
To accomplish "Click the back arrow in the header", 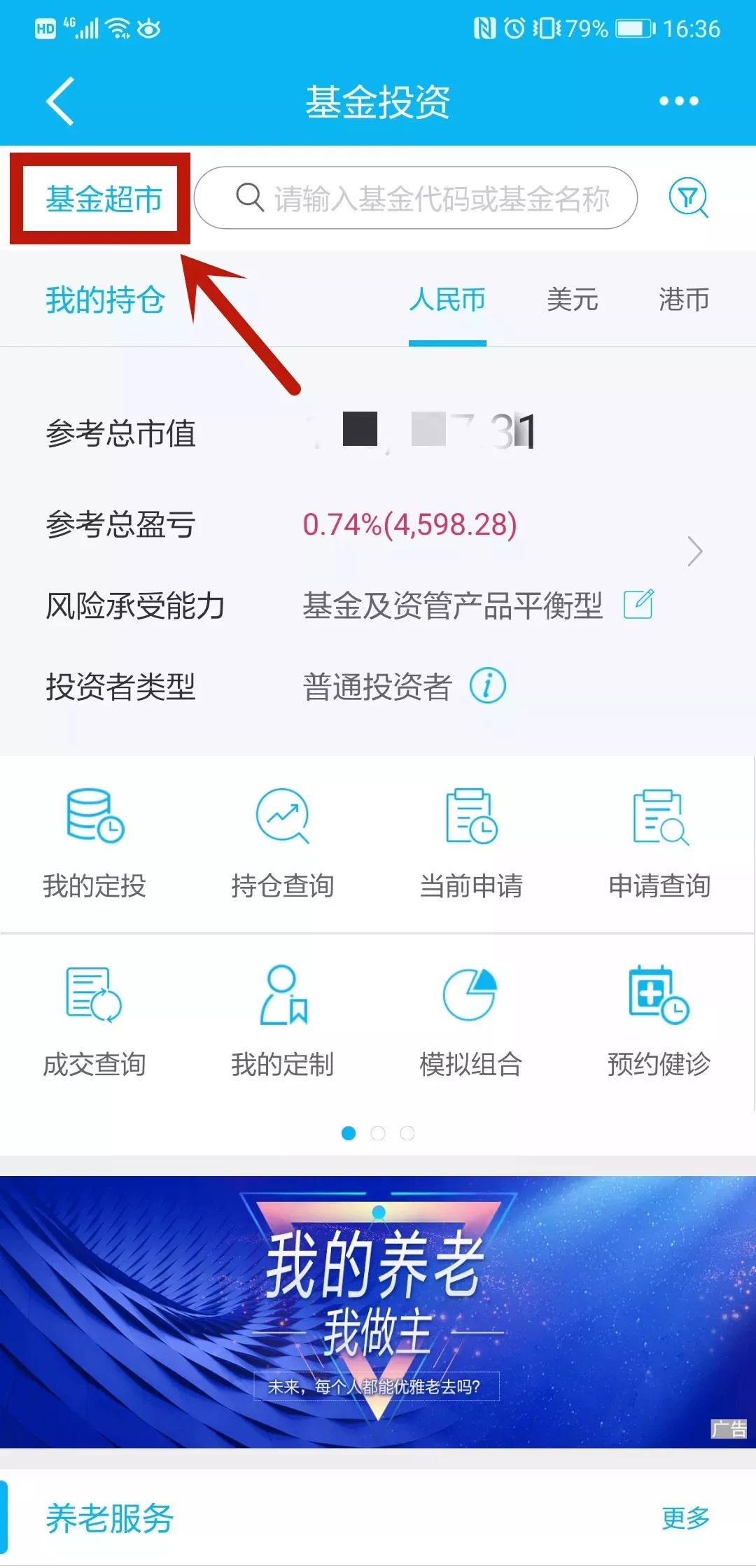I will point(59,100).
